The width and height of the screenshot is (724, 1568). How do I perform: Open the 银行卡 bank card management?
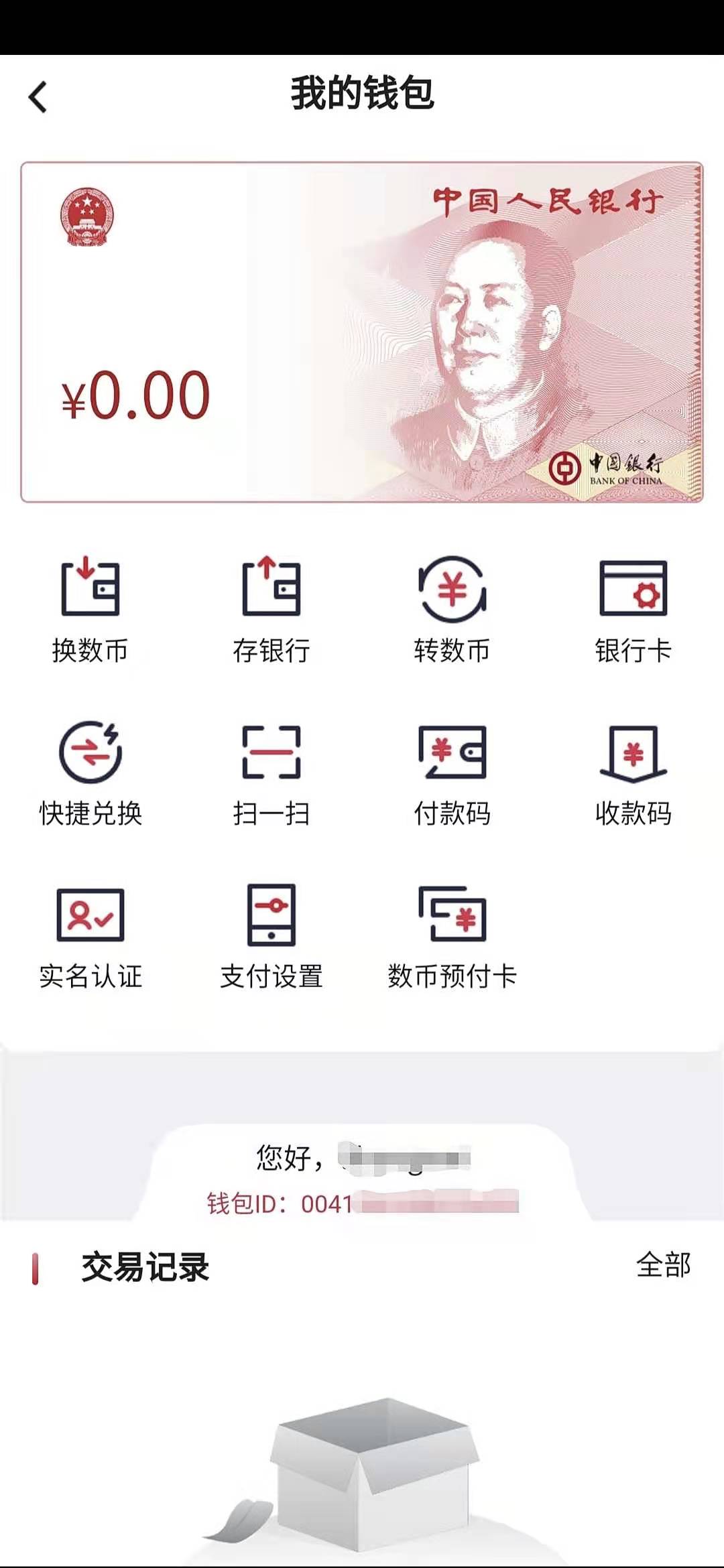tap(633, 608)
